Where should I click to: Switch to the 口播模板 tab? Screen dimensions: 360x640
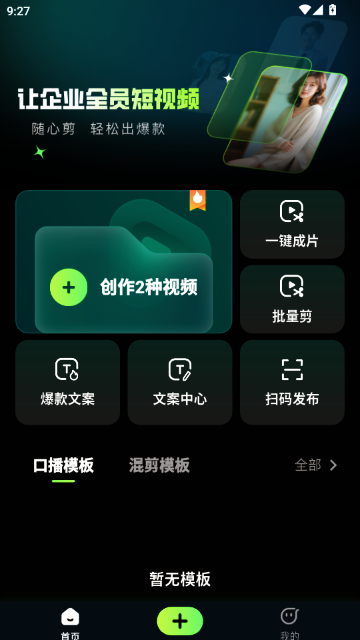[x=64, y=465]
